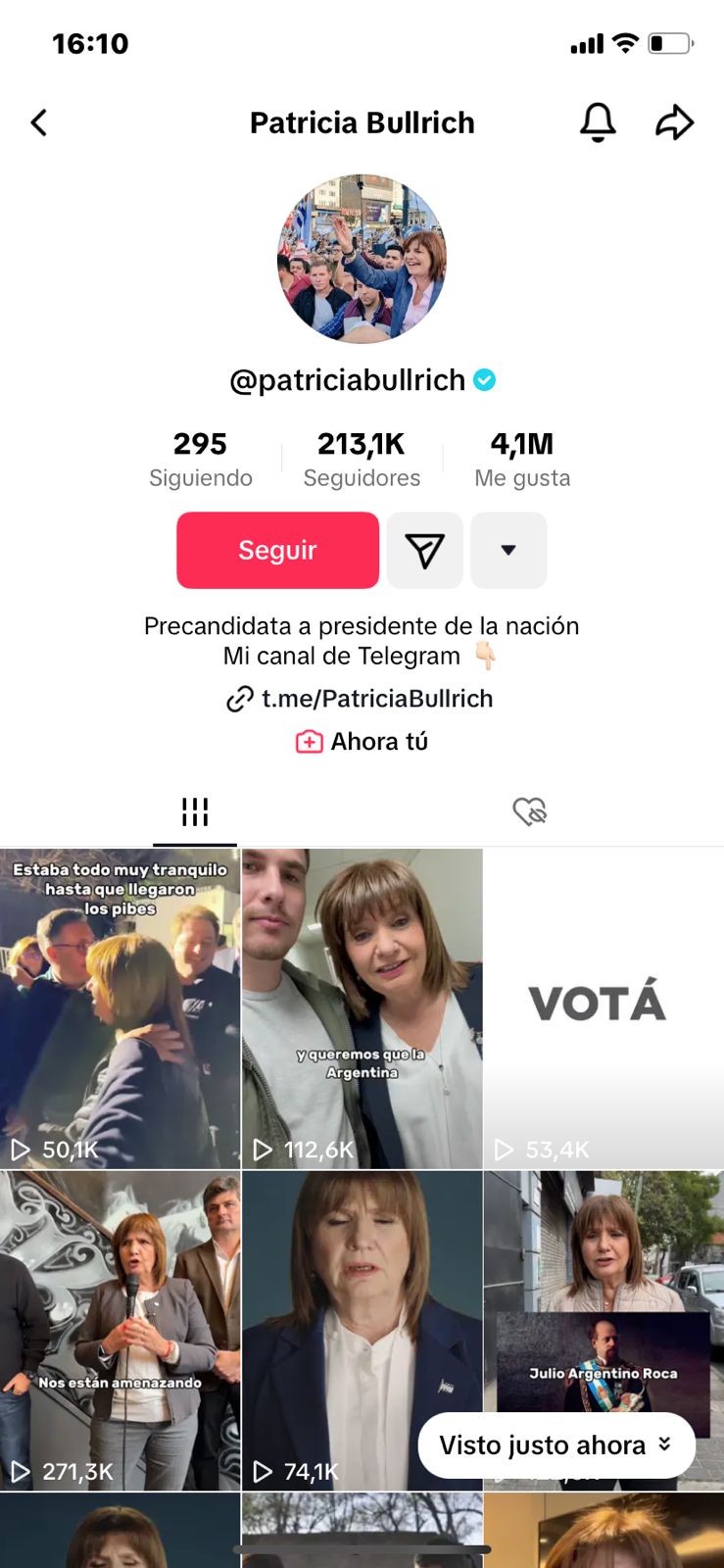Viewport: 724px width, 1568px height.
Task: Play the video with 112,6K views
Action: tap(362, 1009)
